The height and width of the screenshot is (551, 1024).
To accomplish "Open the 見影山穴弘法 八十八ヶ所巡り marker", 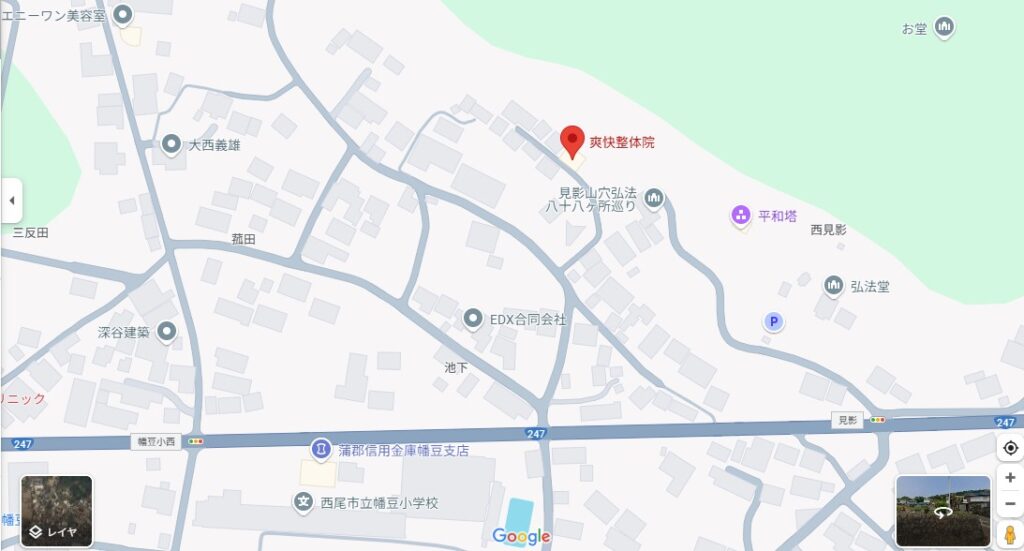I will pyautogui.click(x=654, y=199).
